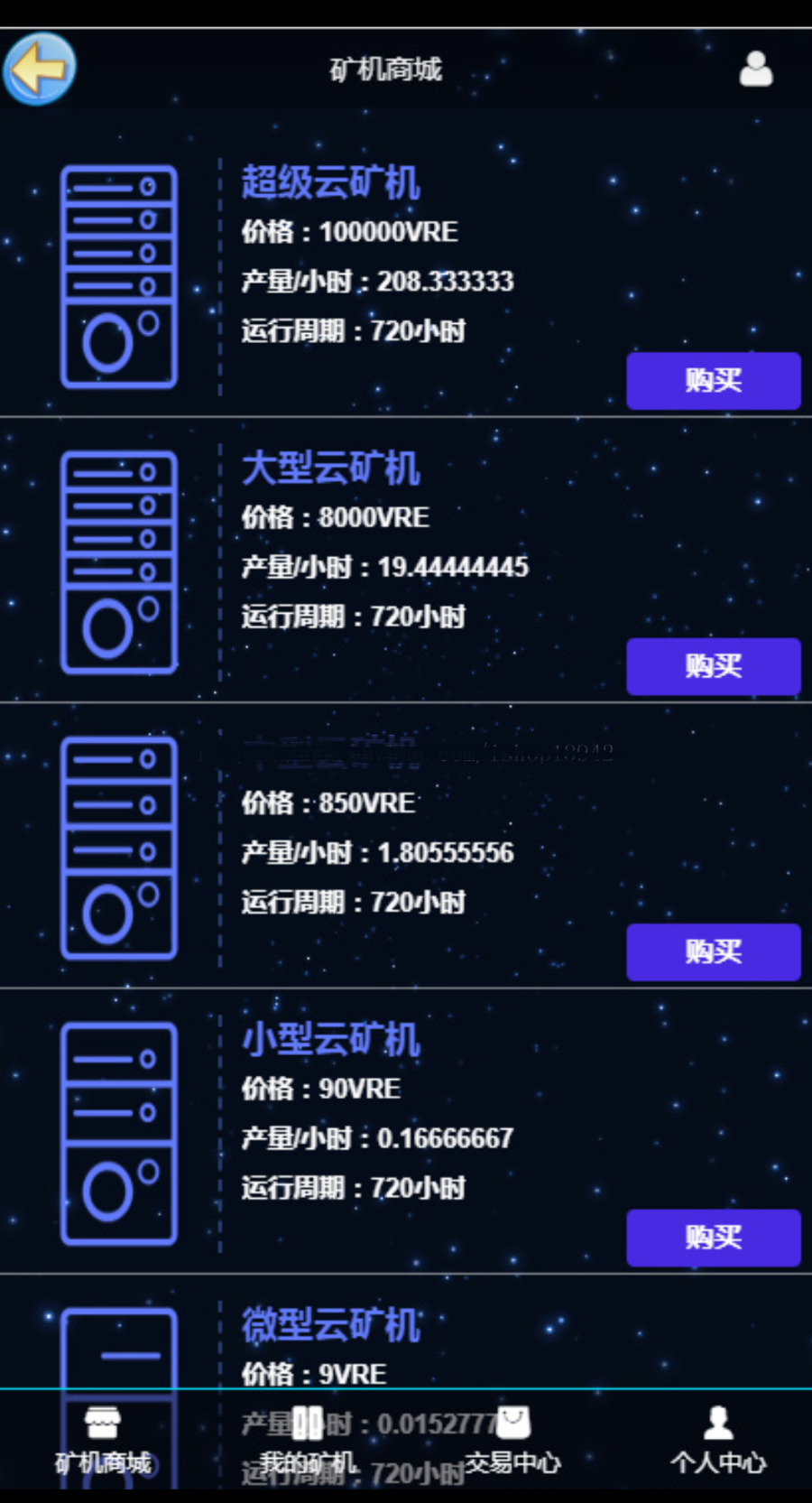Purchase the 大型云矿机 with its 购买 button

[x=713, y=666]
